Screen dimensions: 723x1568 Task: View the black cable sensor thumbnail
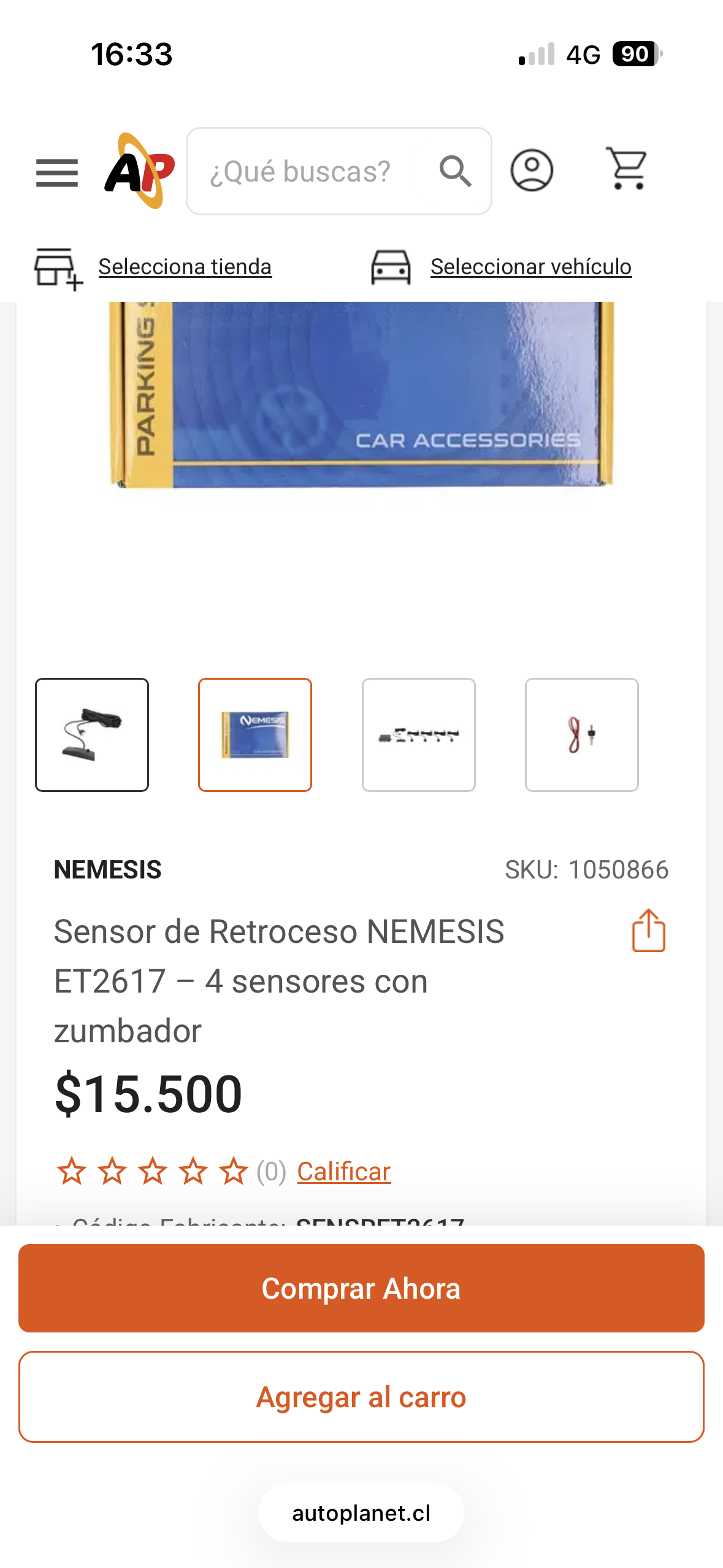pyautogui.click(x=92, y=735)
